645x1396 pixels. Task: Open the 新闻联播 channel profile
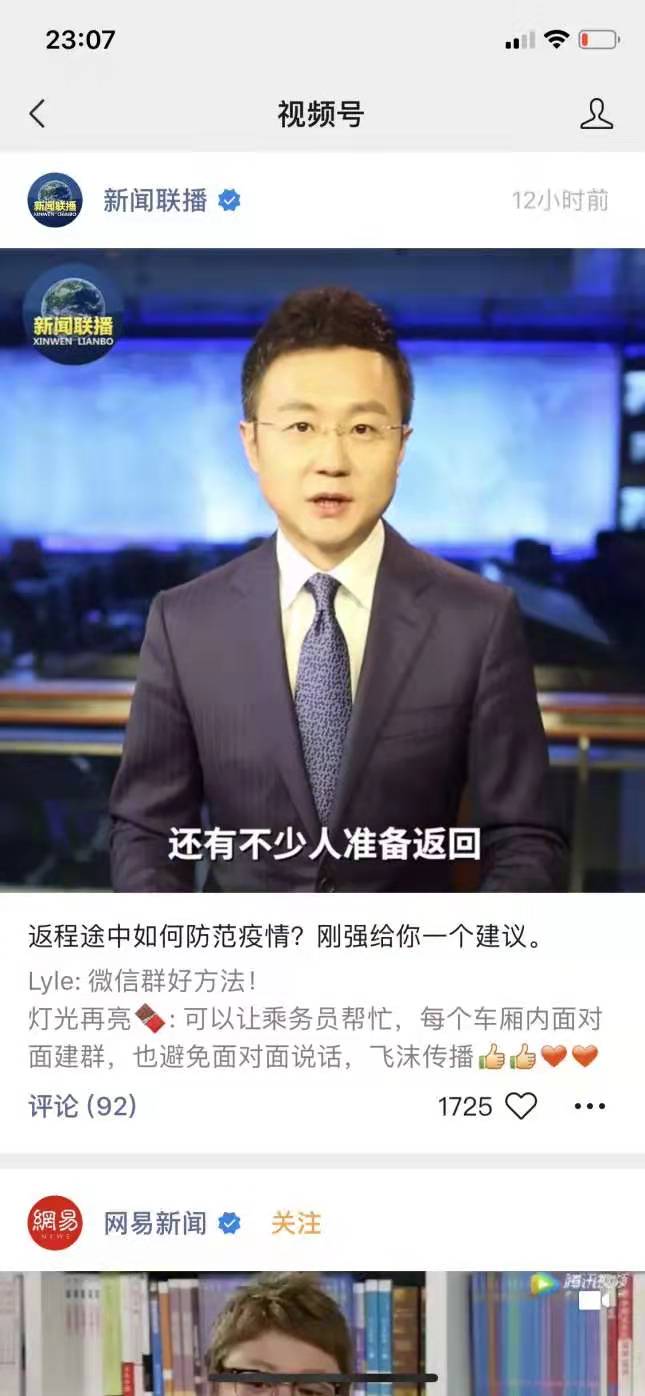(x=155, y=201)
